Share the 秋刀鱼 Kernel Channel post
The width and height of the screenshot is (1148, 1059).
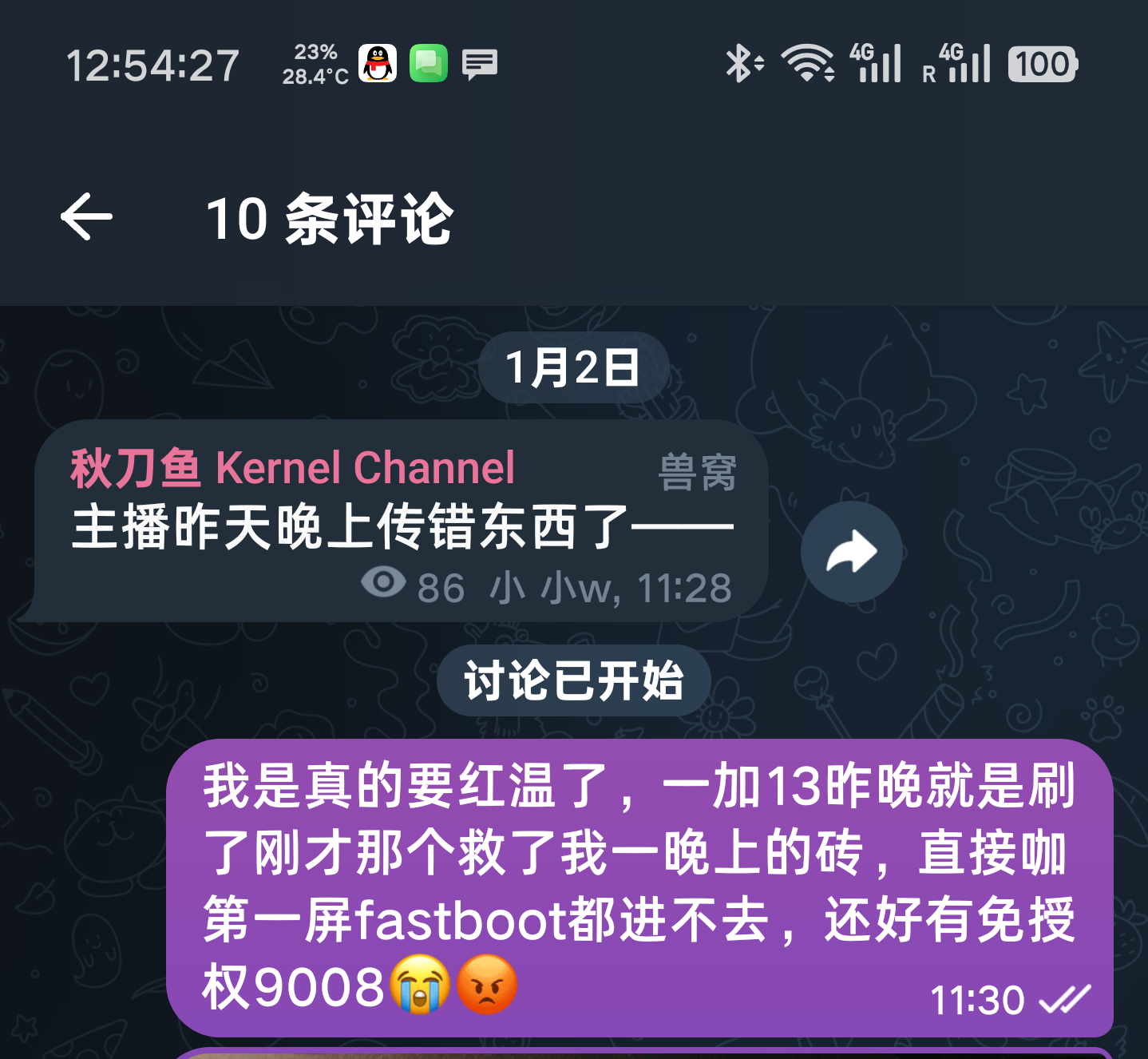851,552
